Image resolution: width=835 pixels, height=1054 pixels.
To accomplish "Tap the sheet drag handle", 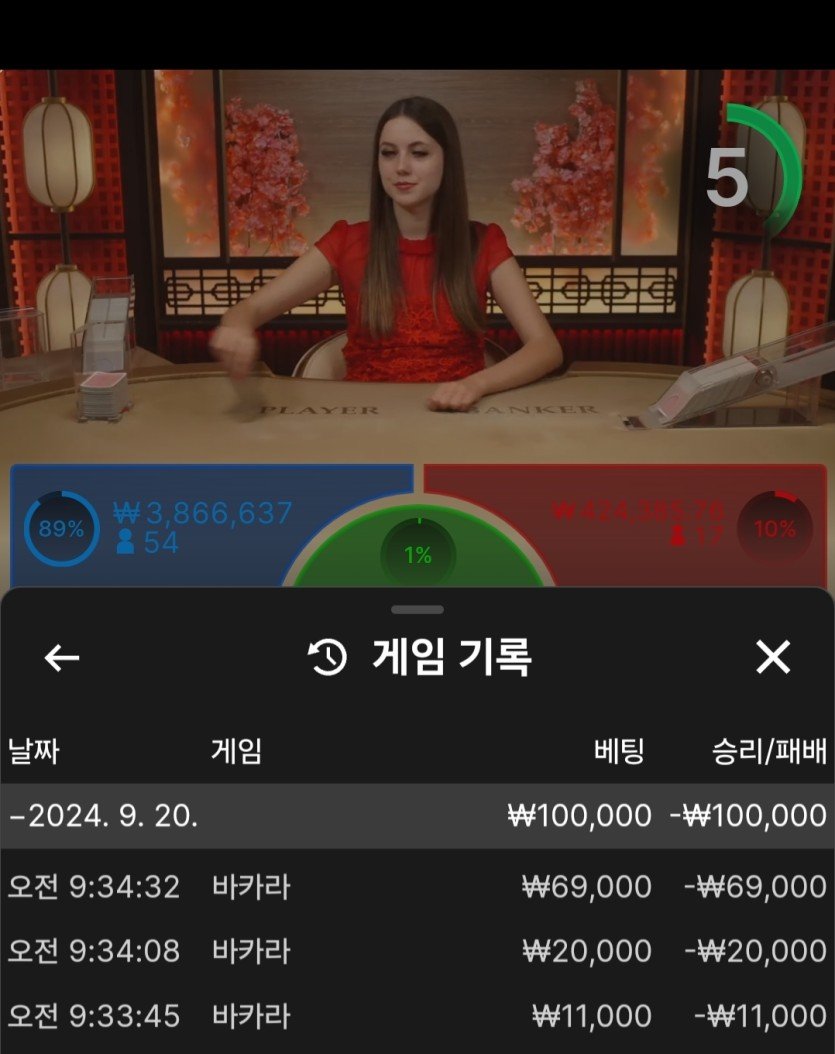I will 417,609.
